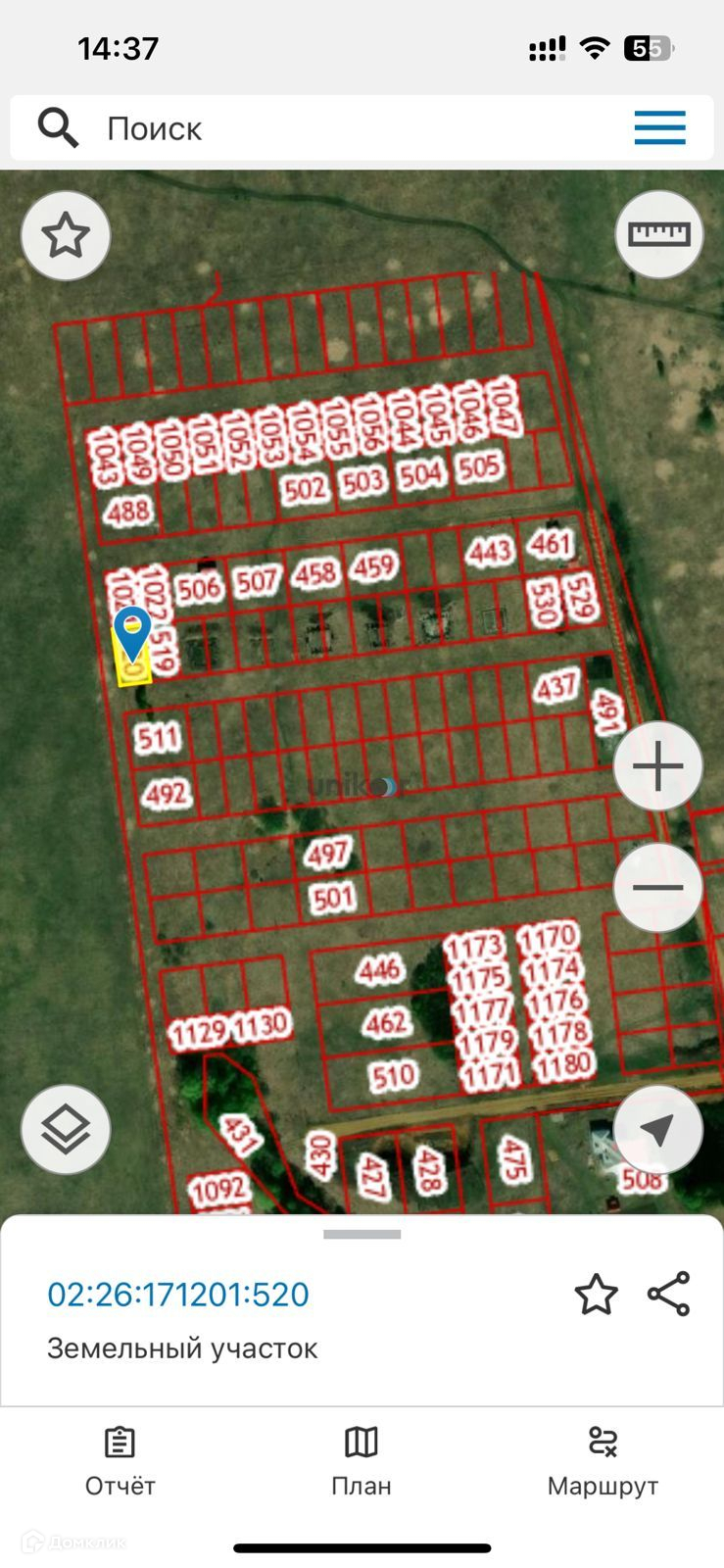The image size is (724, 1568).
Task: Show the План for this parcel
Action: [362, 1461]
